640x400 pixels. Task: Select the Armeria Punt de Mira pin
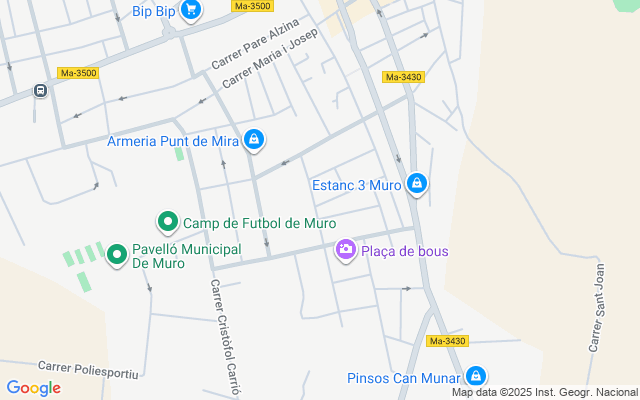(x=254, y=140)
